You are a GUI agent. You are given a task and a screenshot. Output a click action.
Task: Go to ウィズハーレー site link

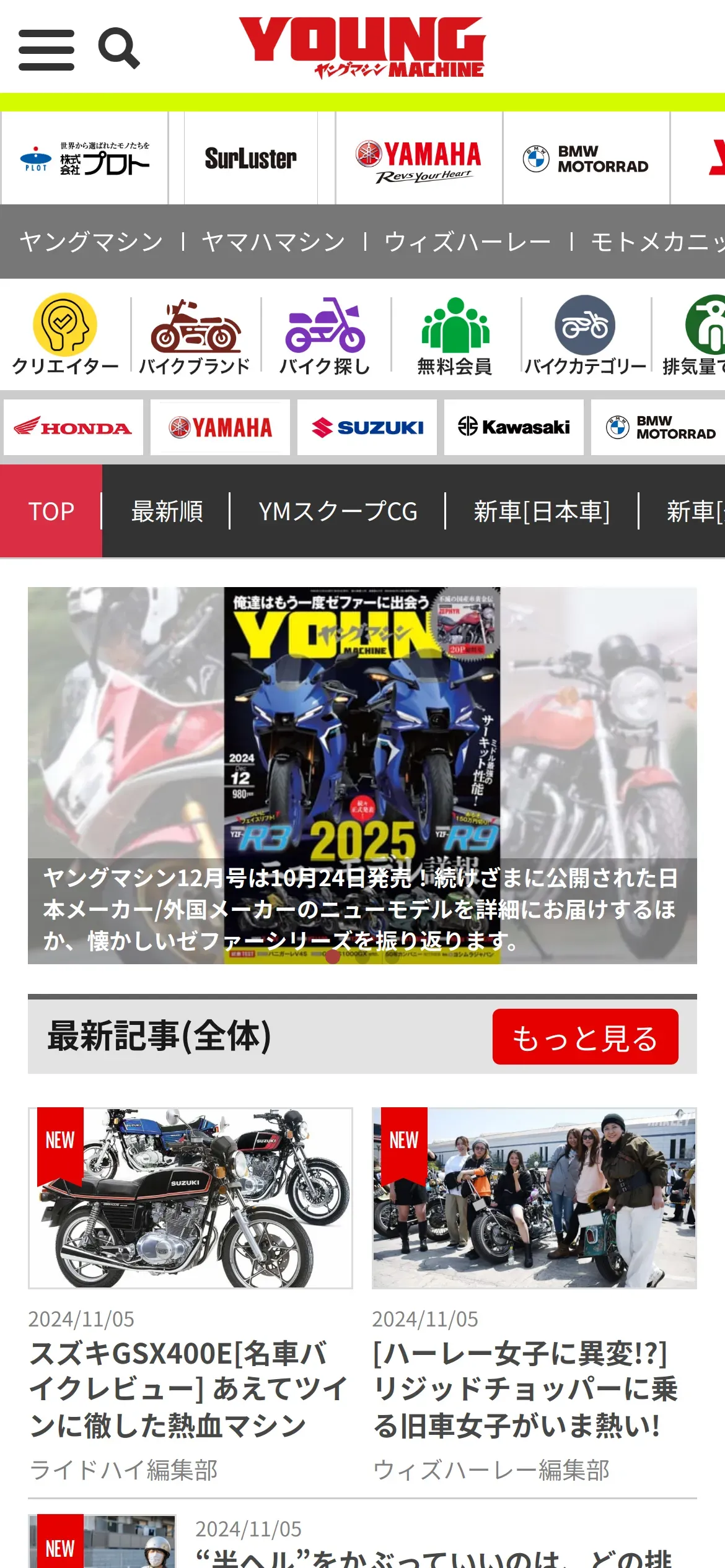pyautogui.click(x=467, y=242)
